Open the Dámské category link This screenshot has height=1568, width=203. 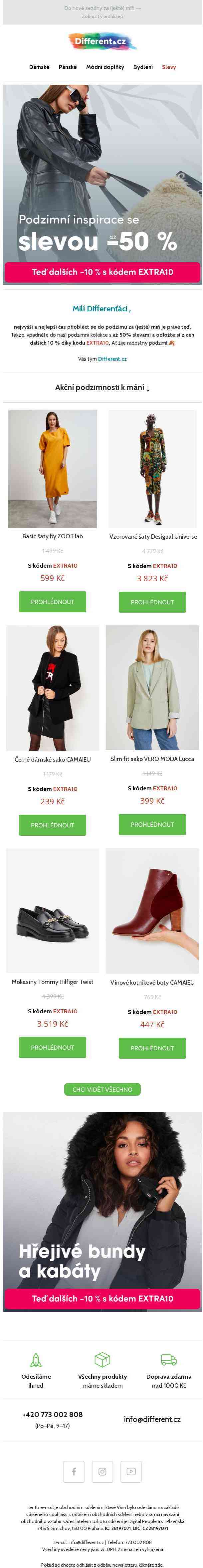click(x=40, y=67)
